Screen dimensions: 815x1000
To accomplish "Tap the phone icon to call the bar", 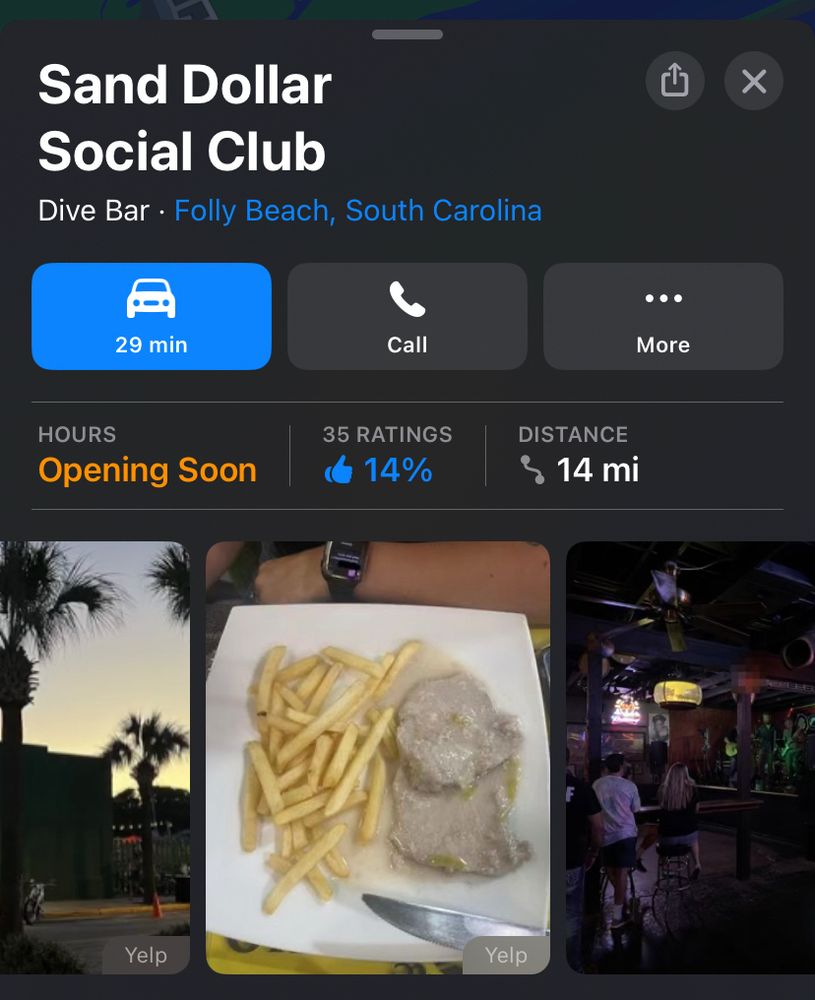I will 406,298.
